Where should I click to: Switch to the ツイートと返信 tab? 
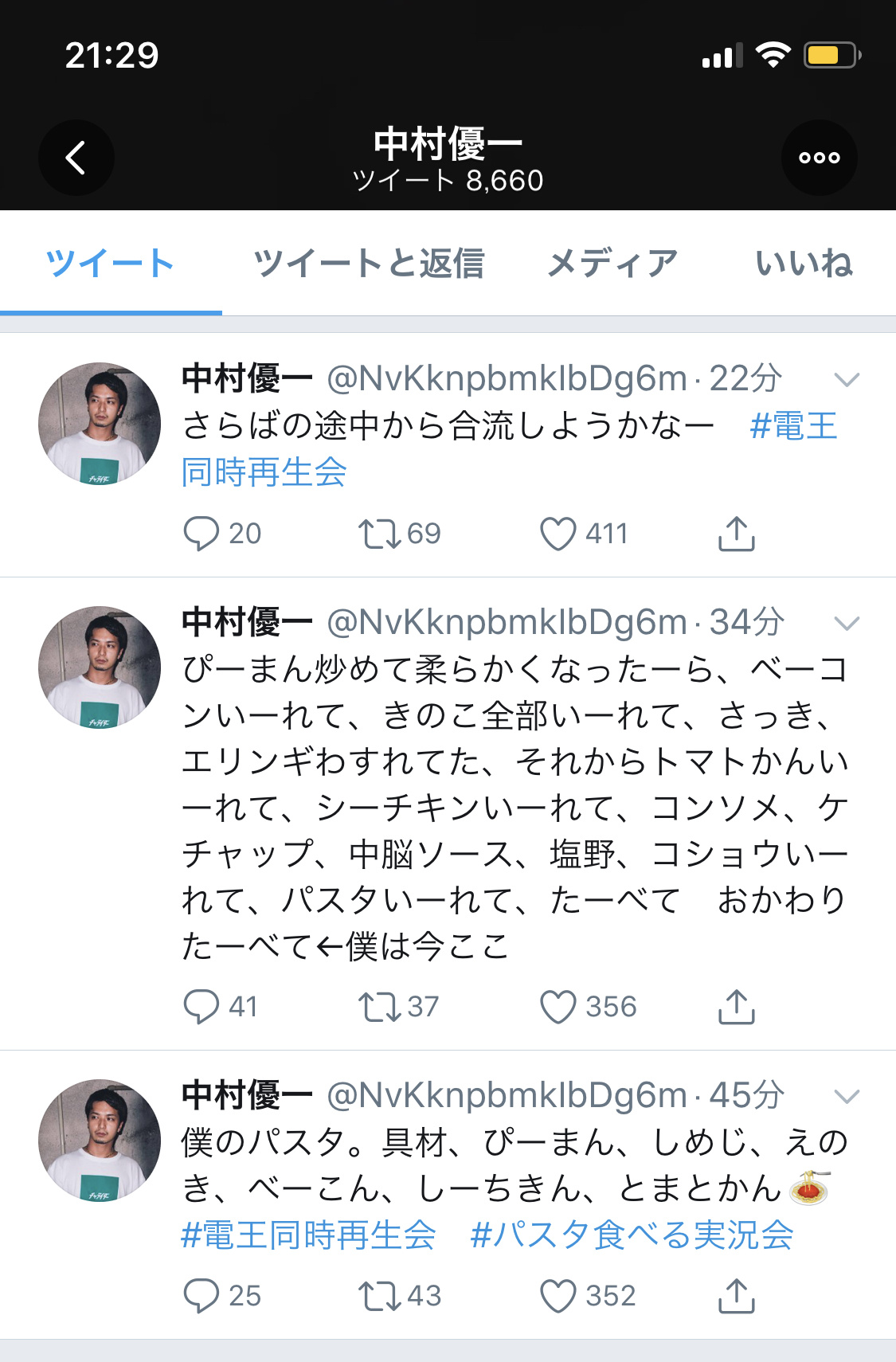point(368,264)
